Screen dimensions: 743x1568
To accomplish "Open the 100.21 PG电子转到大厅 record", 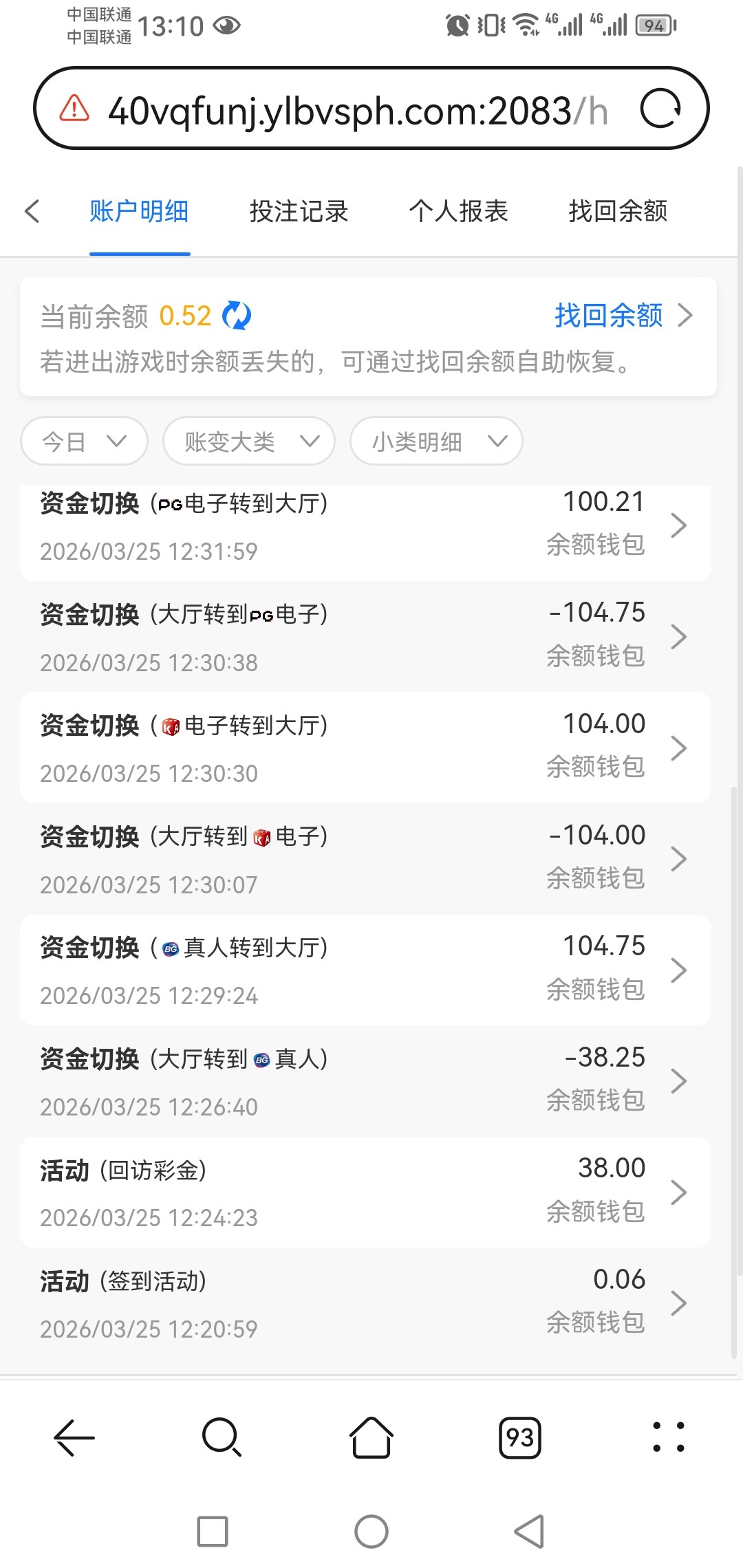I will click(x=365, y=527).
